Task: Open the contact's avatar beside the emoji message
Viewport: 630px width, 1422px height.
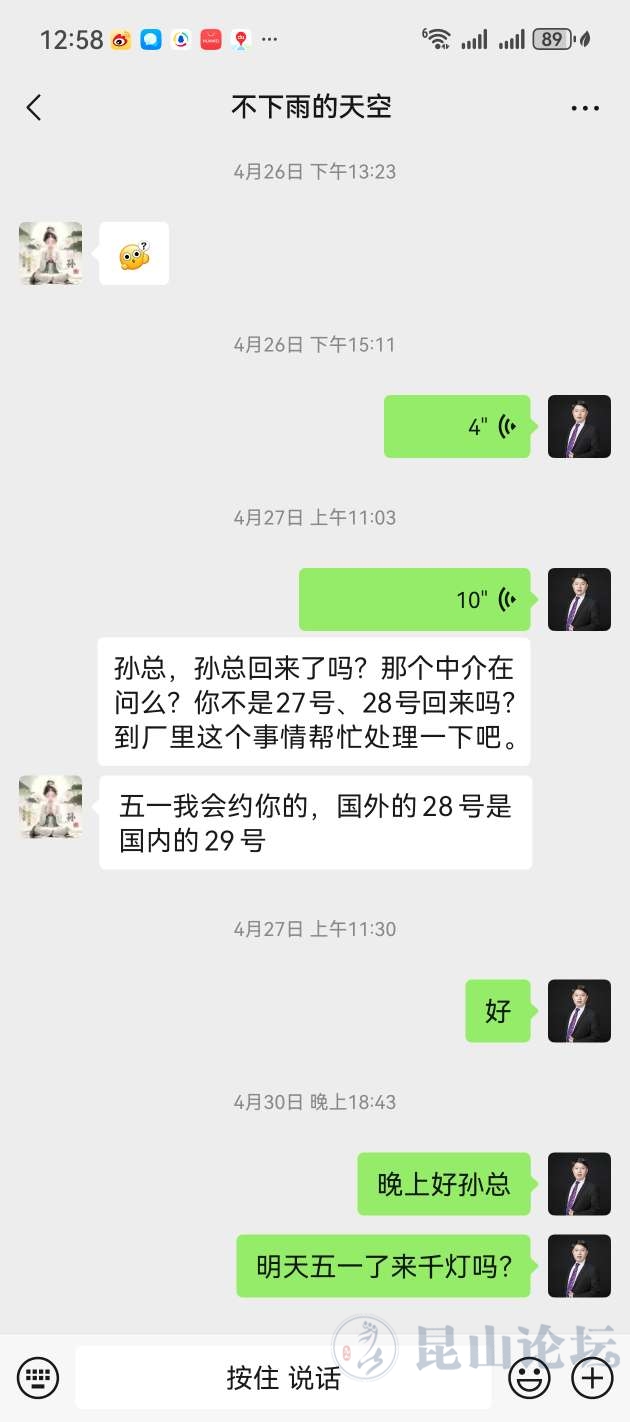Action: click(x=51, y=253)
